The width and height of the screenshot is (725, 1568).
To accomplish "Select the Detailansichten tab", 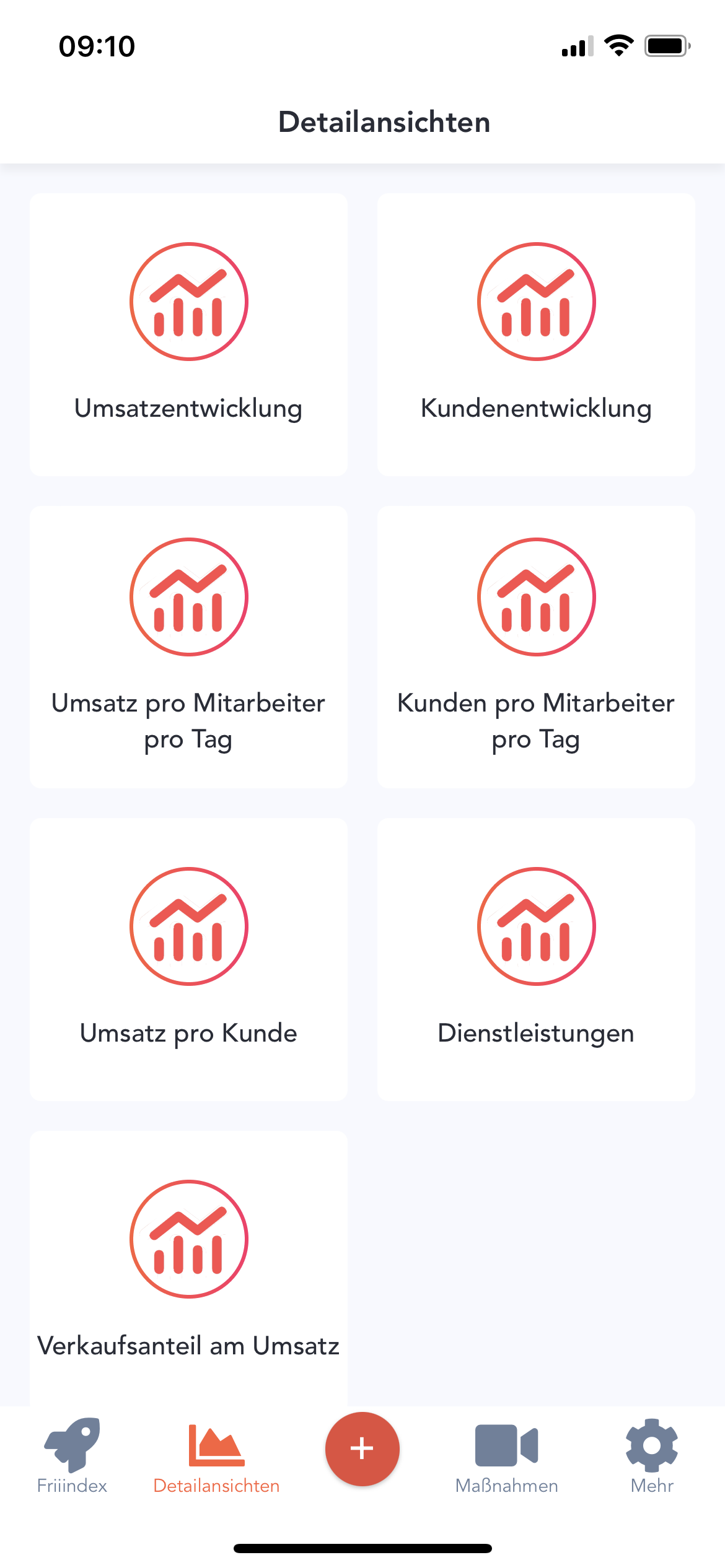I will (x=216, y=1455).
